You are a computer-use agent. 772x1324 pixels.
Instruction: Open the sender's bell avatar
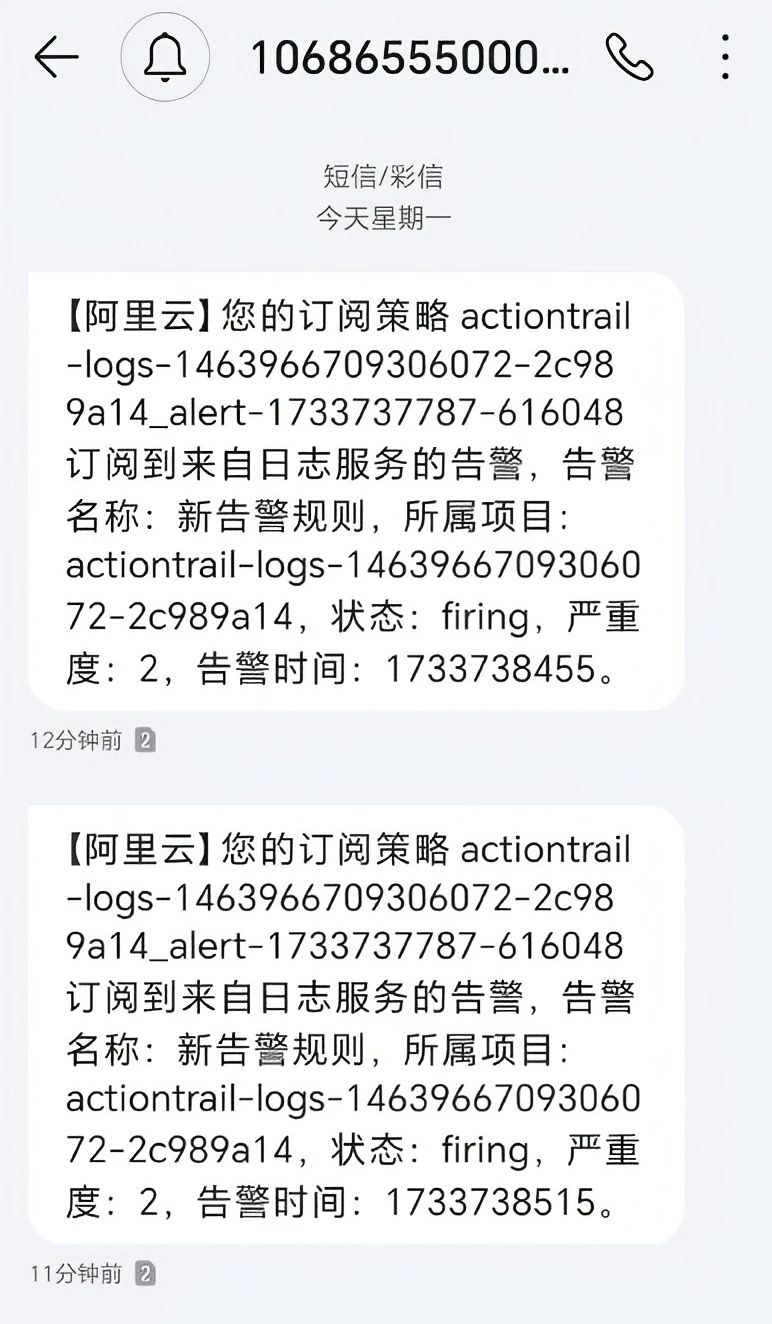[165, 58]
